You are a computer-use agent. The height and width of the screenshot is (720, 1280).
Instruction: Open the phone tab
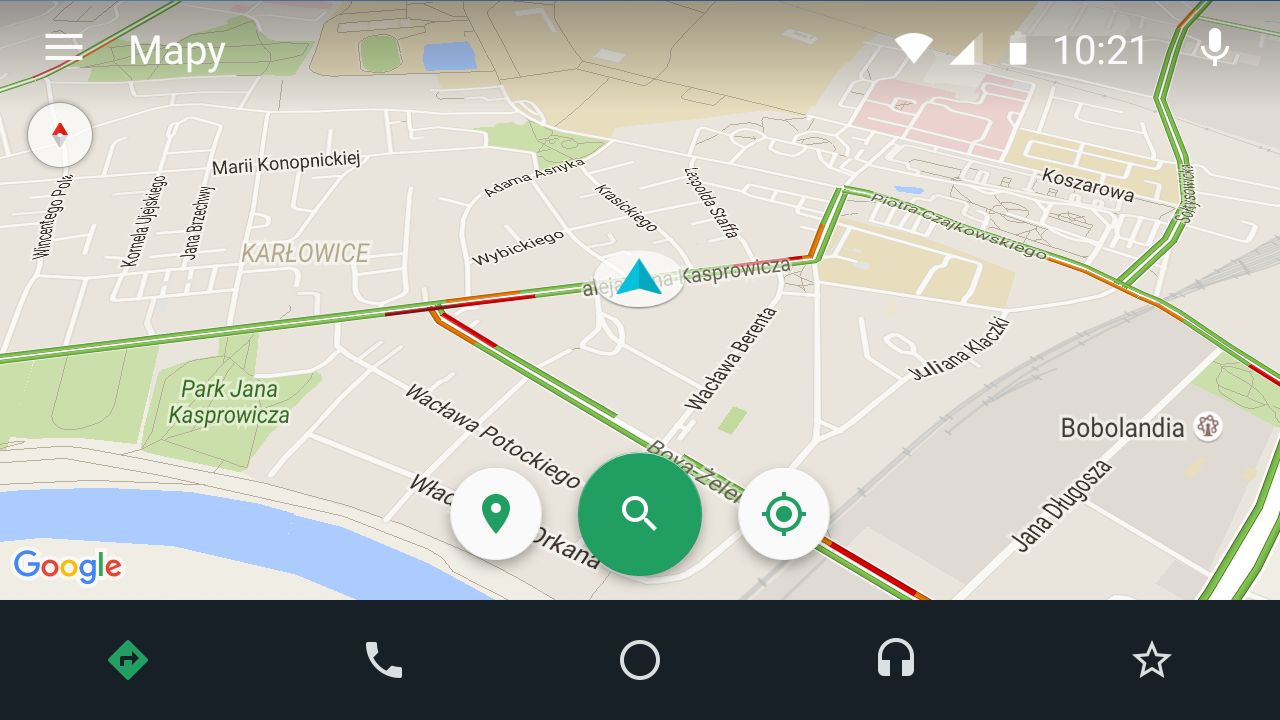coord(384,660)
